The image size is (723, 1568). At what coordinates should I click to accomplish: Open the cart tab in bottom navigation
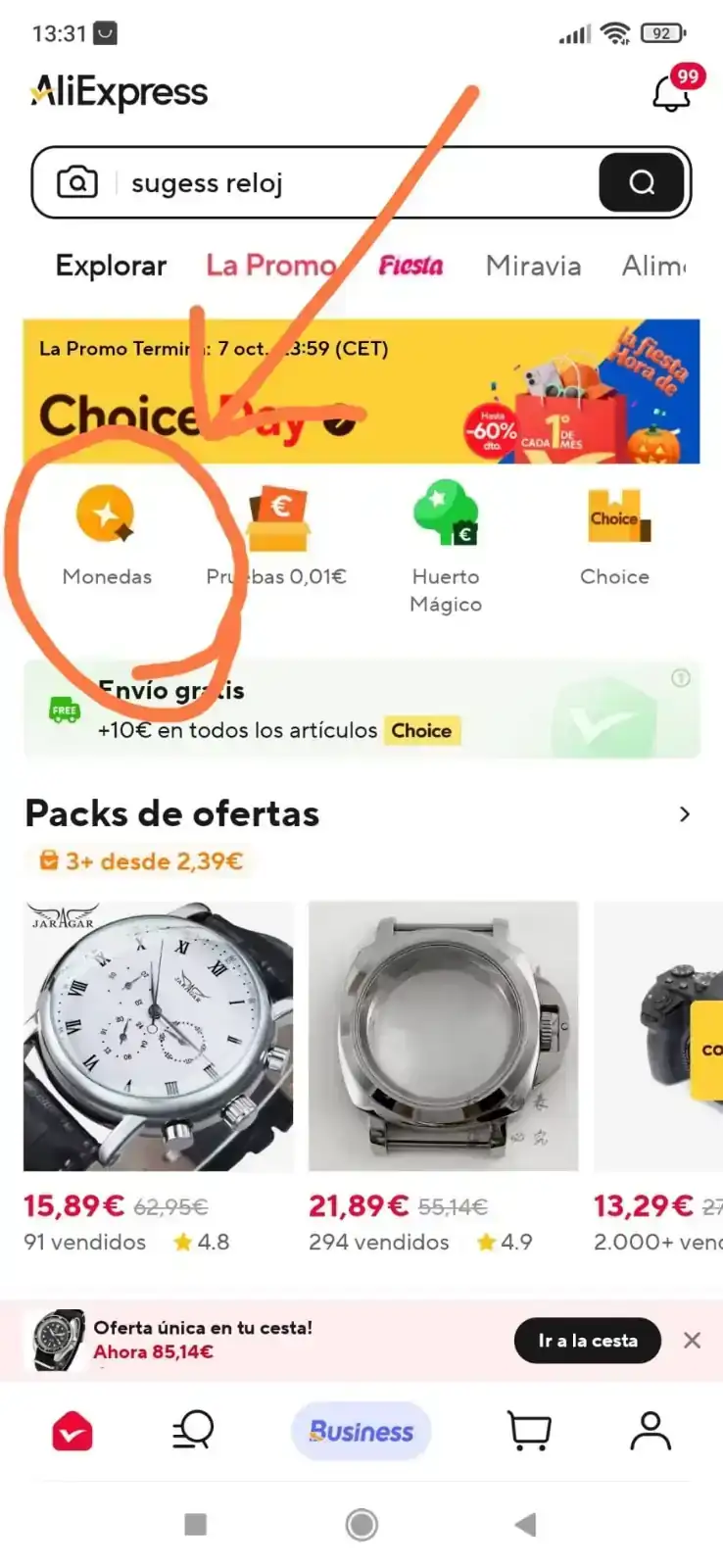tap(529, 1432)
